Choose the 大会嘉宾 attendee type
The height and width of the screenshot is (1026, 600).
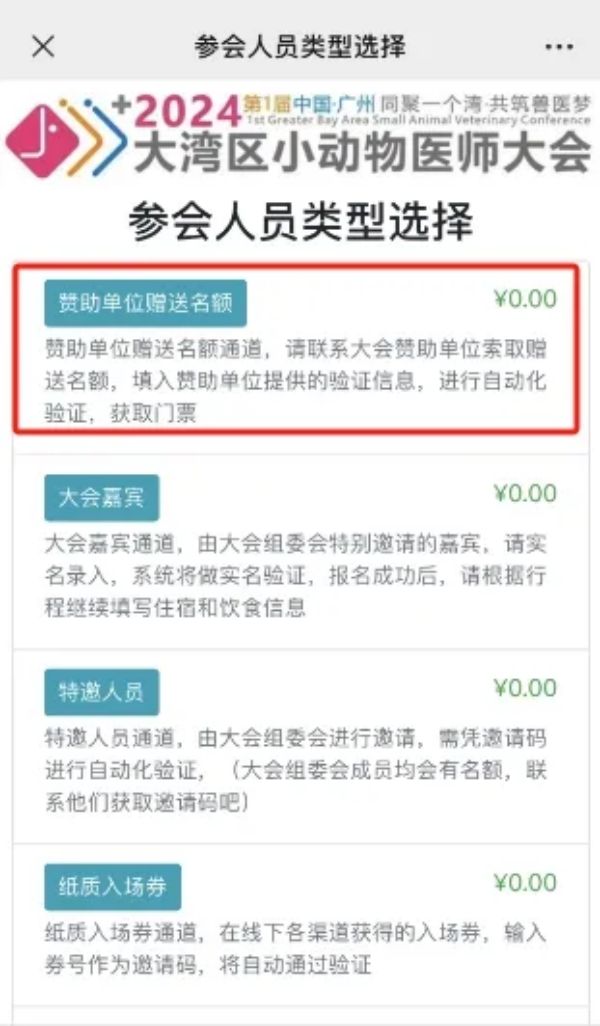pyautogui.click(x=102, y=498)
